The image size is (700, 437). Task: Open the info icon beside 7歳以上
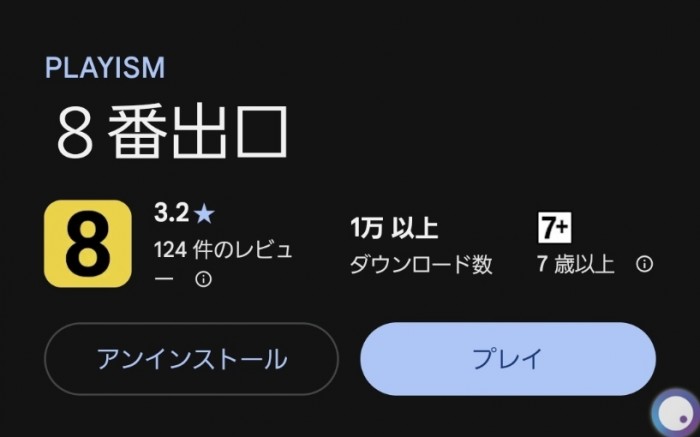coord(645,264)
